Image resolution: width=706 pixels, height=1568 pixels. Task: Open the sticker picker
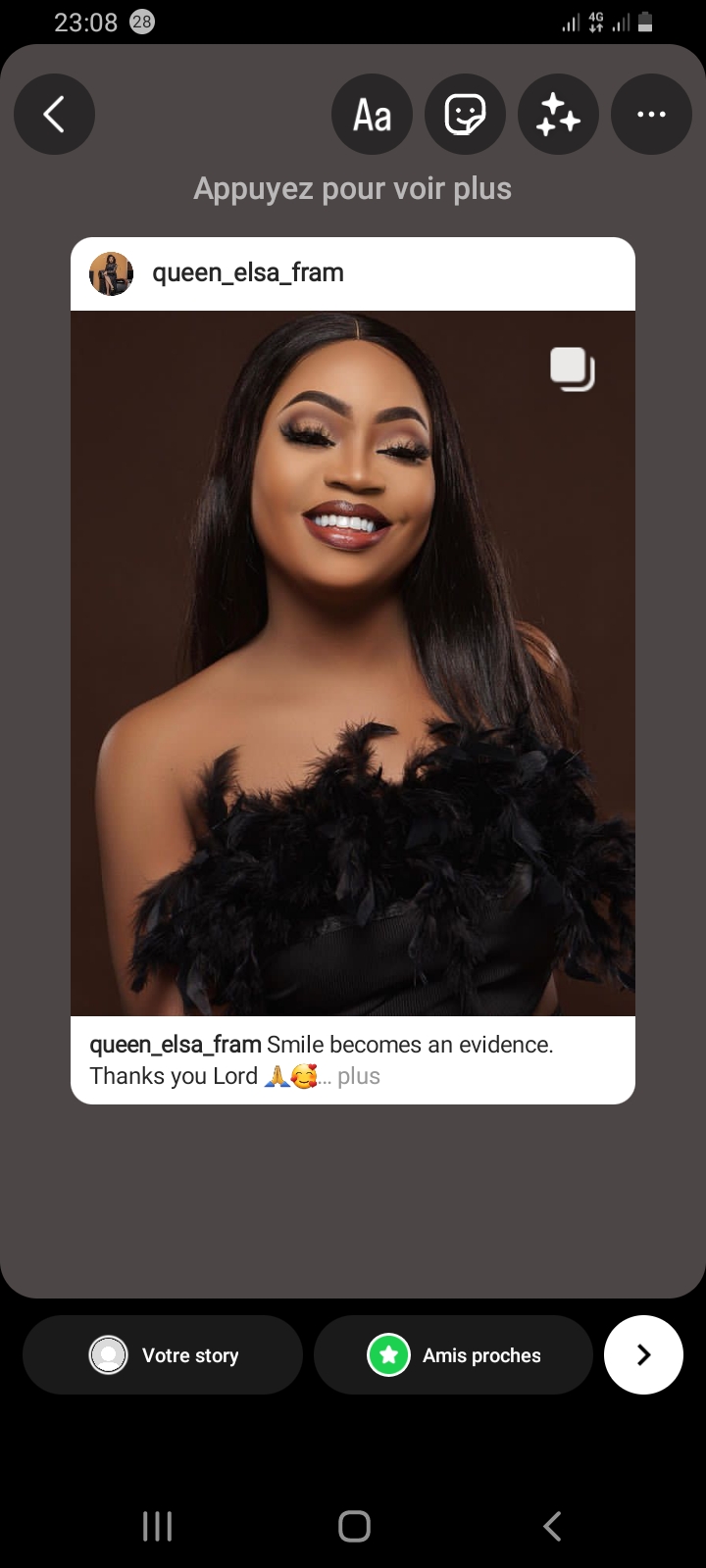tap(465, 115)
